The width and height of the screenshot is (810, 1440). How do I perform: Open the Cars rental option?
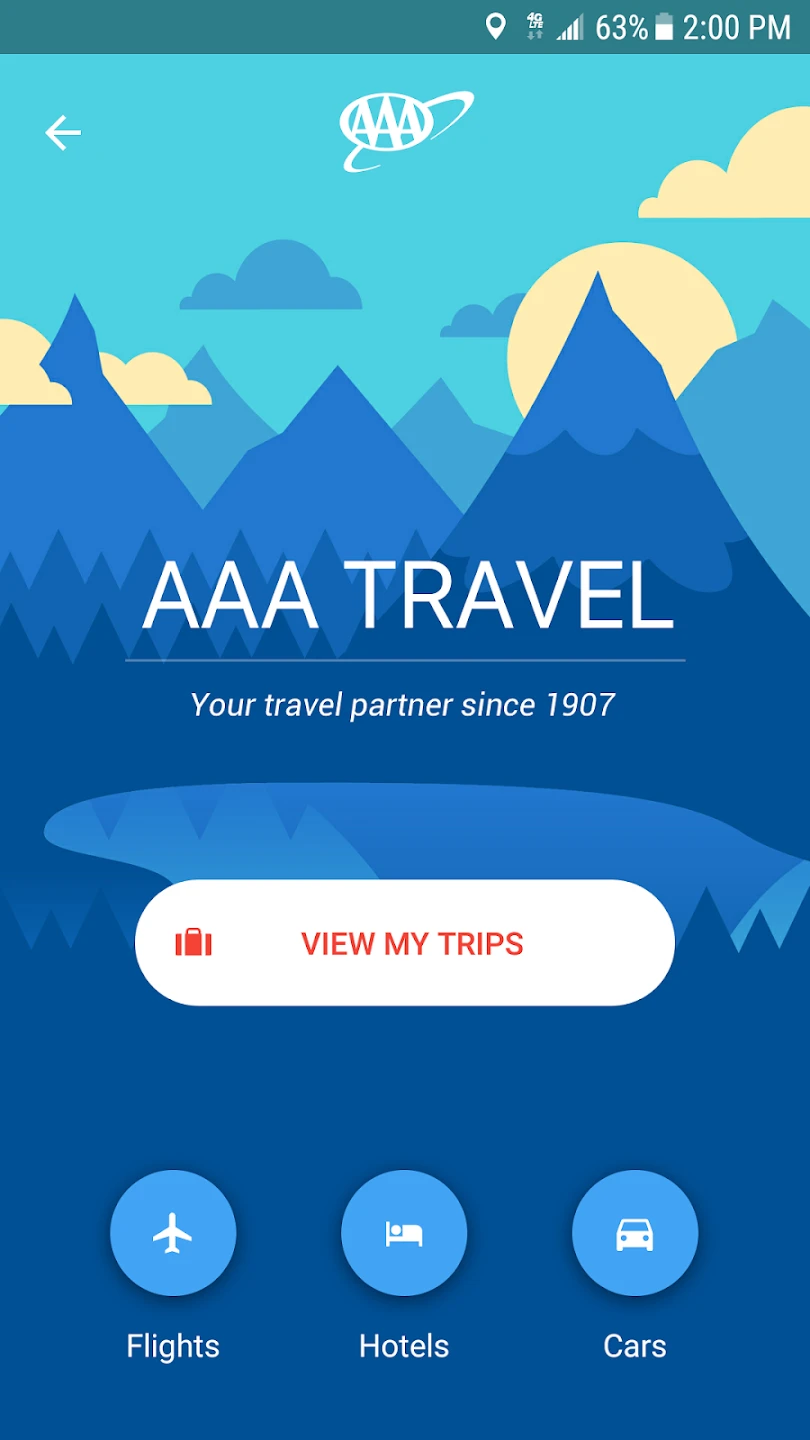[x=635, y=1233]
